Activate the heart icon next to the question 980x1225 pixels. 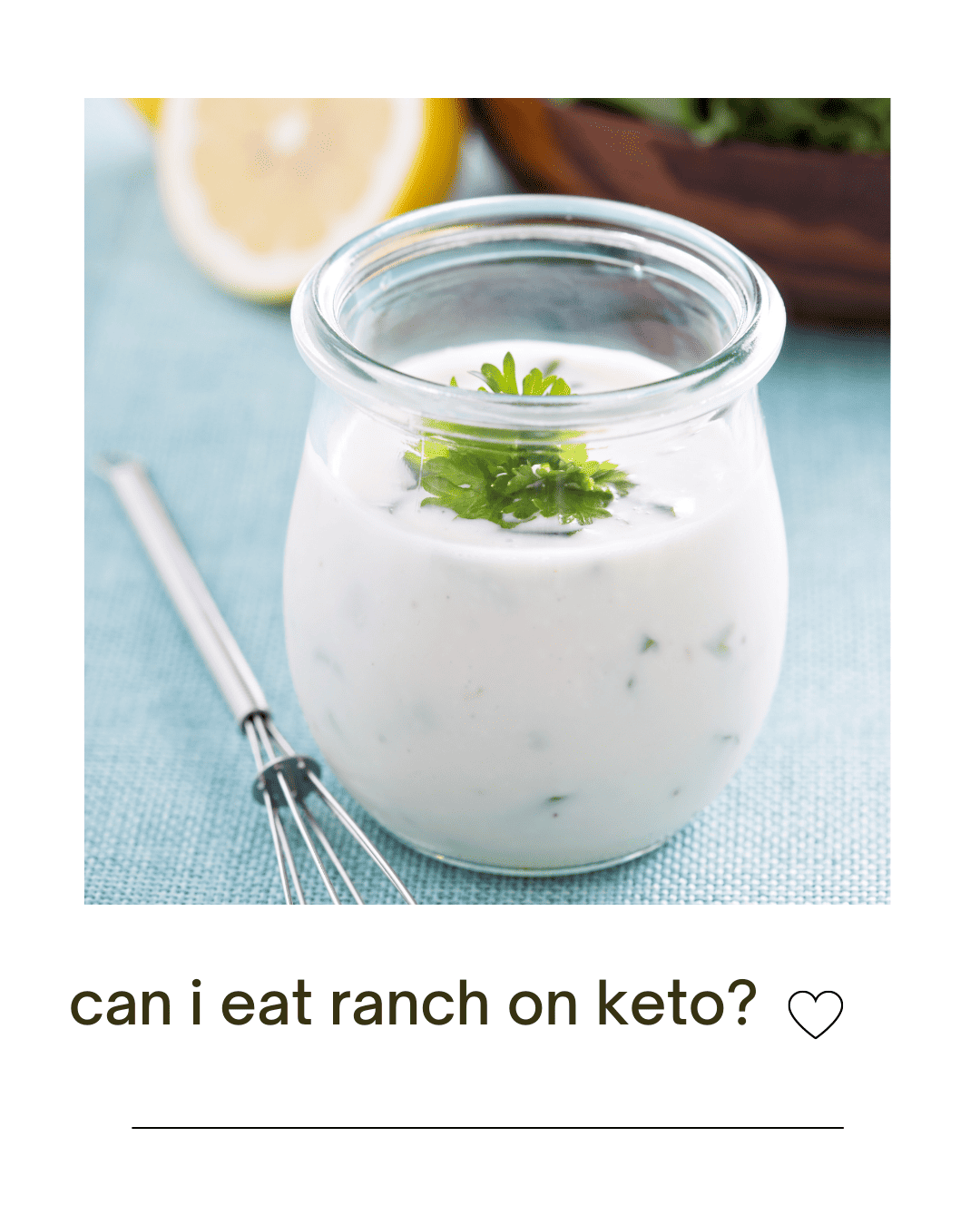tap(818, 1010)
